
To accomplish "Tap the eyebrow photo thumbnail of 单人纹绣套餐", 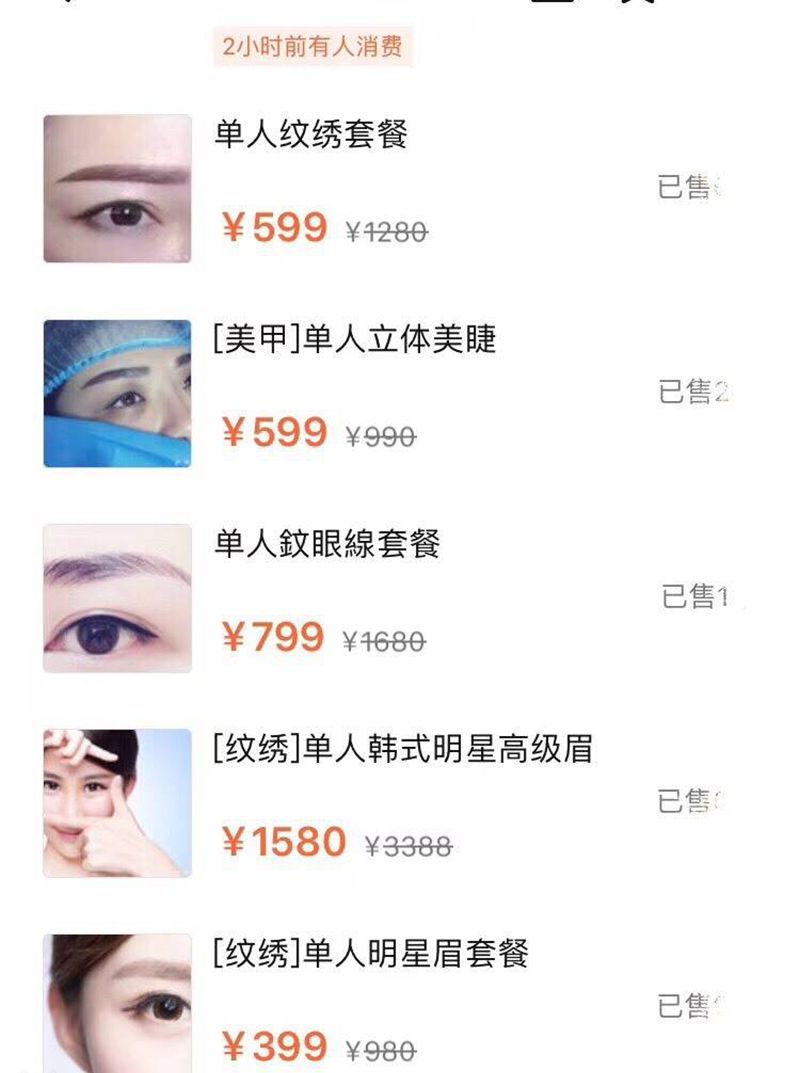I will [116, 185].
